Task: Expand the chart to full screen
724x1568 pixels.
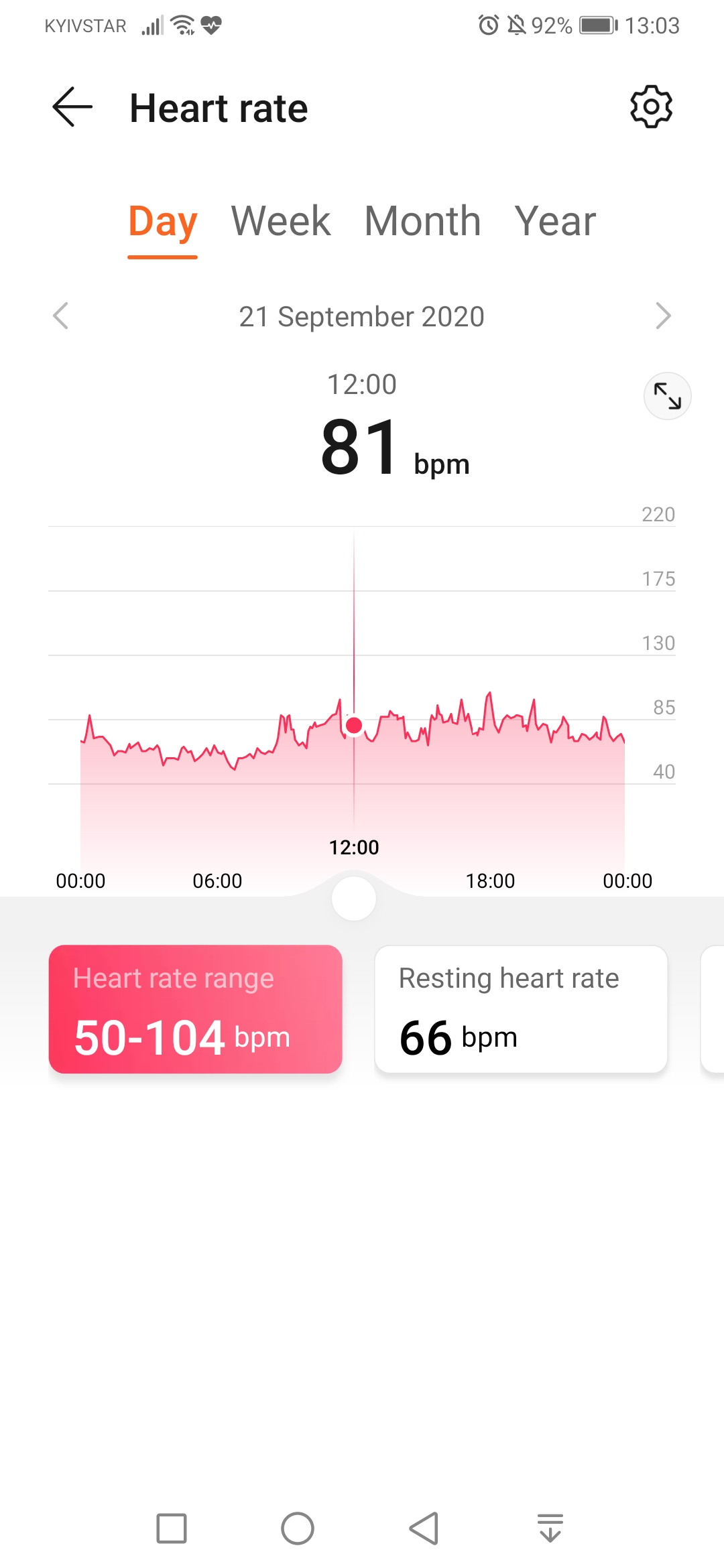Action: pyautogui.click(x=667, y=396)
